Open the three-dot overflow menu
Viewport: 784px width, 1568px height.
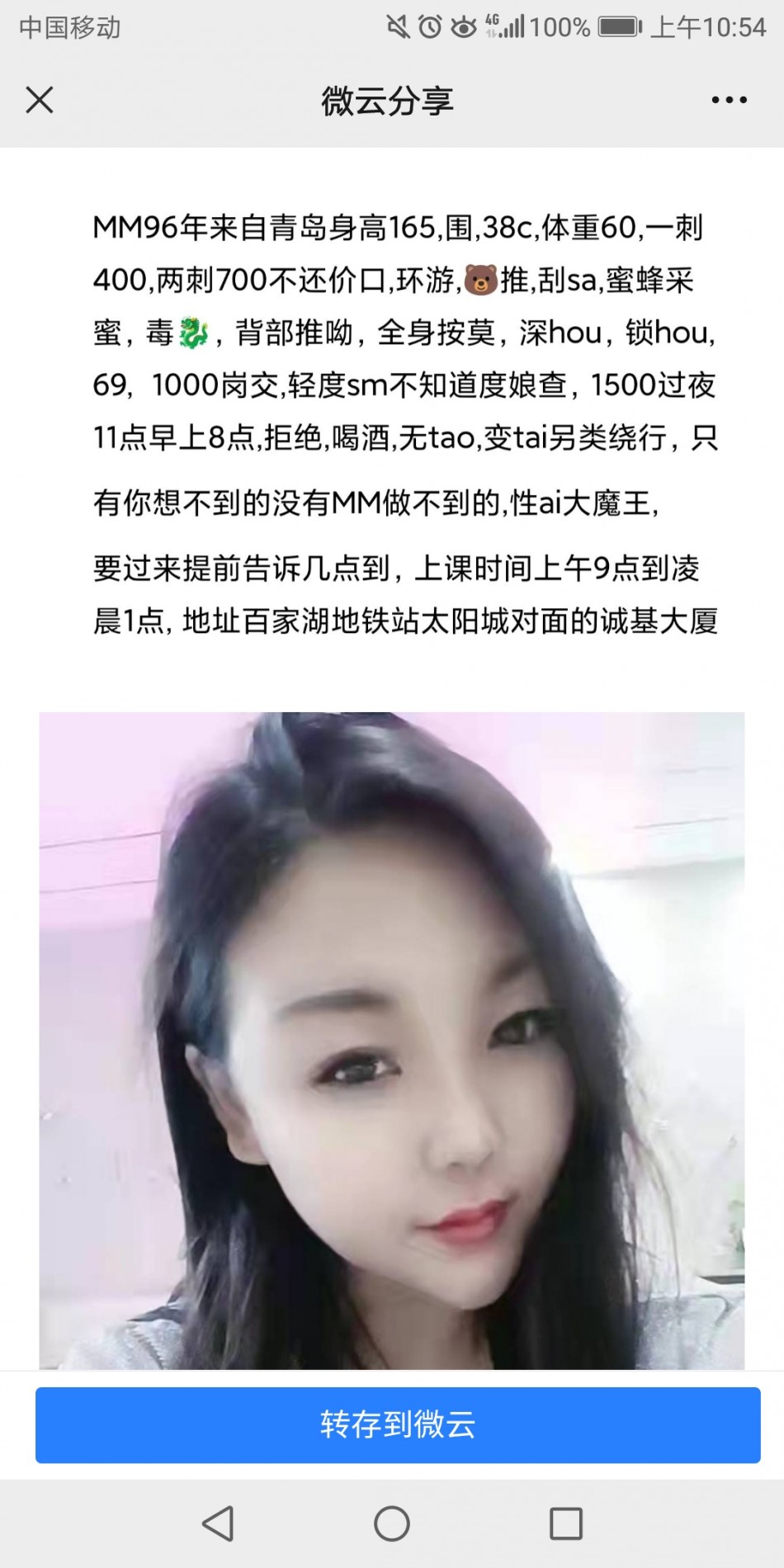(x=729, y=101)
